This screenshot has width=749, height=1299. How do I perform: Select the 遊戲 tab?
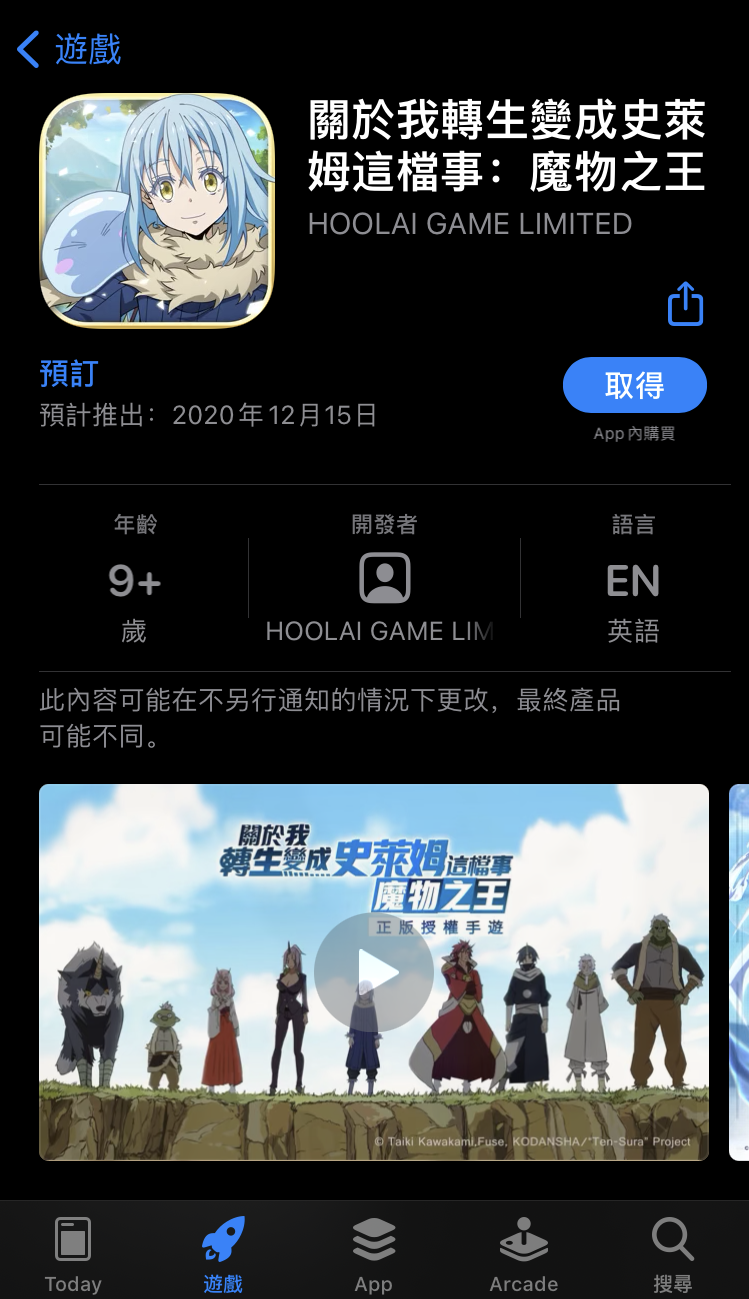[x=223, y=1254]
